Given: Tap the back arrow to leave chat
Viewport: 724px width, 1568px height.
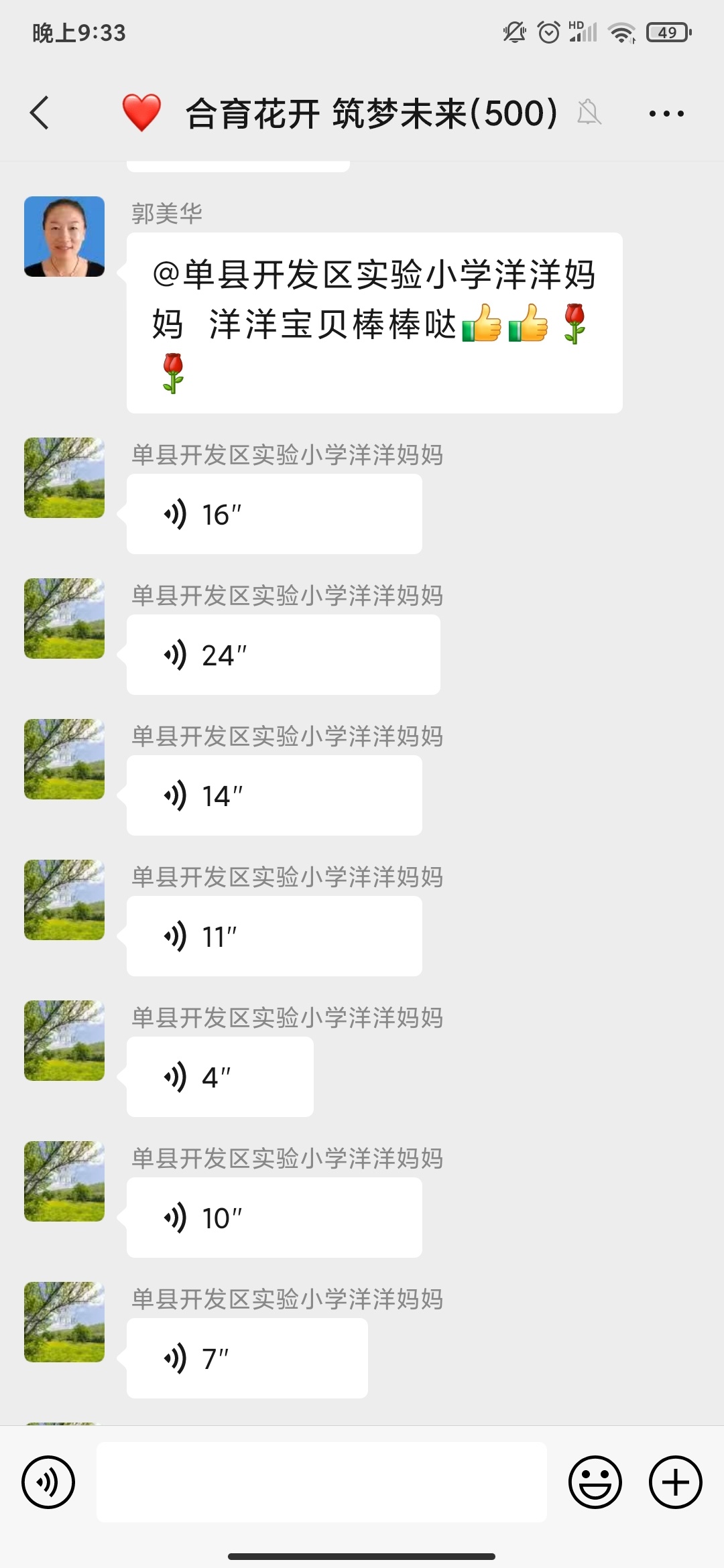Looking at the screenshot, I should pyautogui.click(x=38, y=114).
